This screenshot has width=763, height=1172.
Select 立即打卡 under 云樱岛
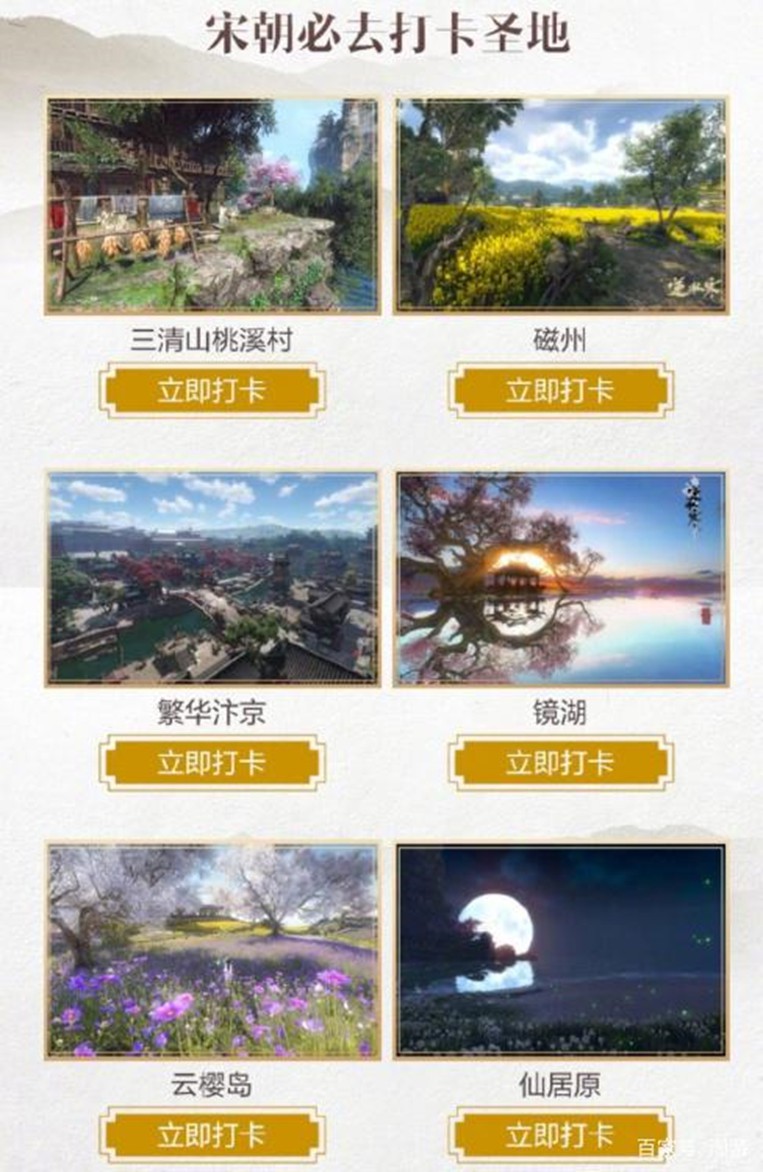click(211, 1135)
